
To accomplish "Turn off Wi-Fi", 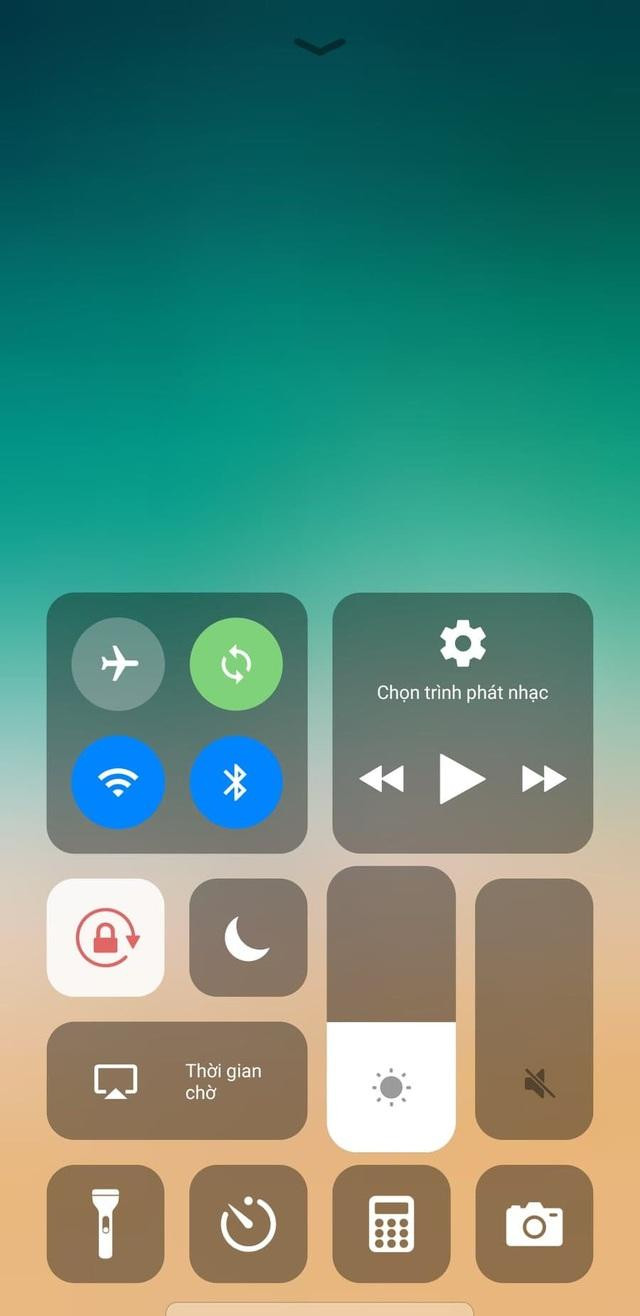I will pyautogui.click(x=118, y=782).
